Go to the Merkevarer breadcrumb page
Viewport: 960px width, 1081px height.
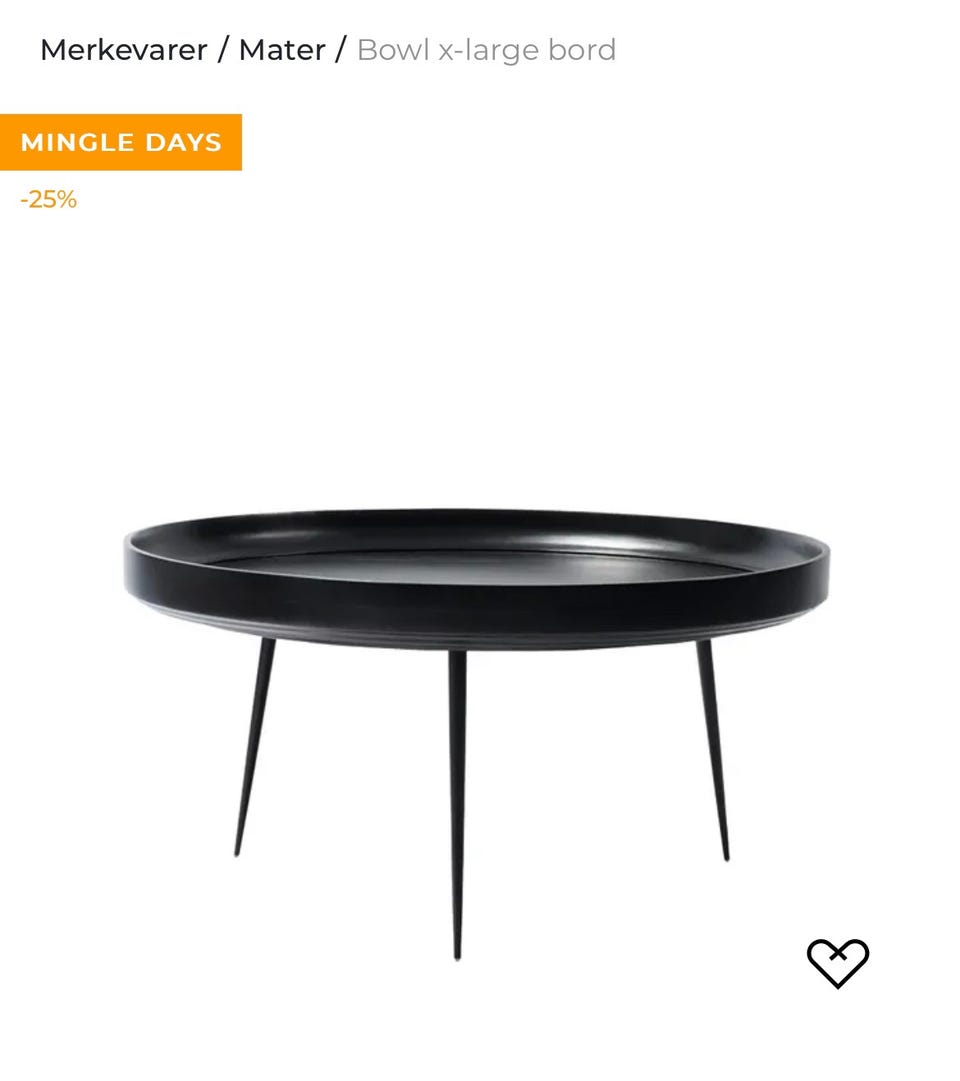pos(123,50)
